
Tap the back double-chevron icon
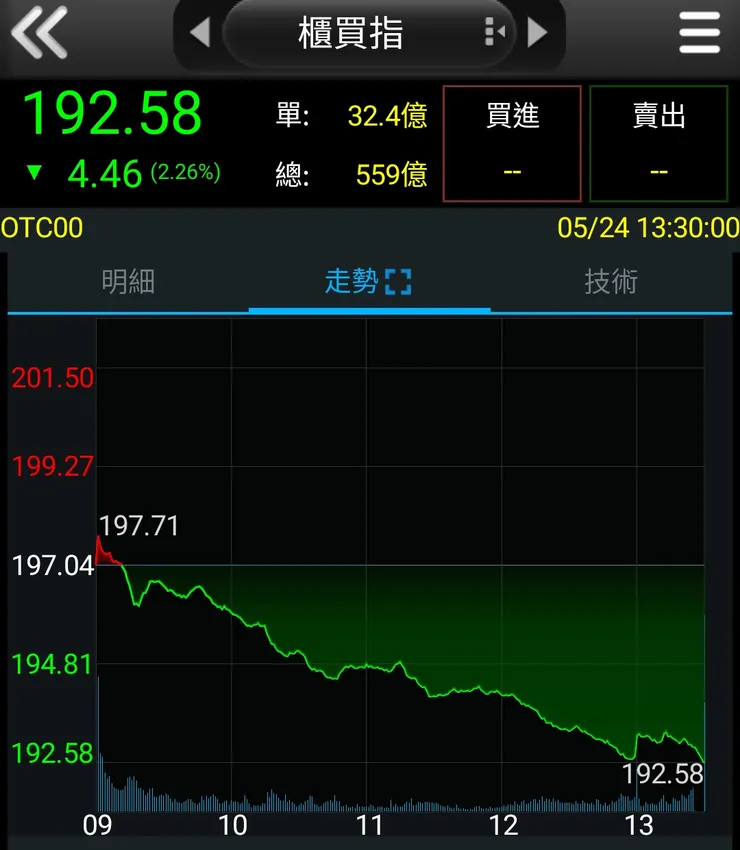[x=40, y=33]
